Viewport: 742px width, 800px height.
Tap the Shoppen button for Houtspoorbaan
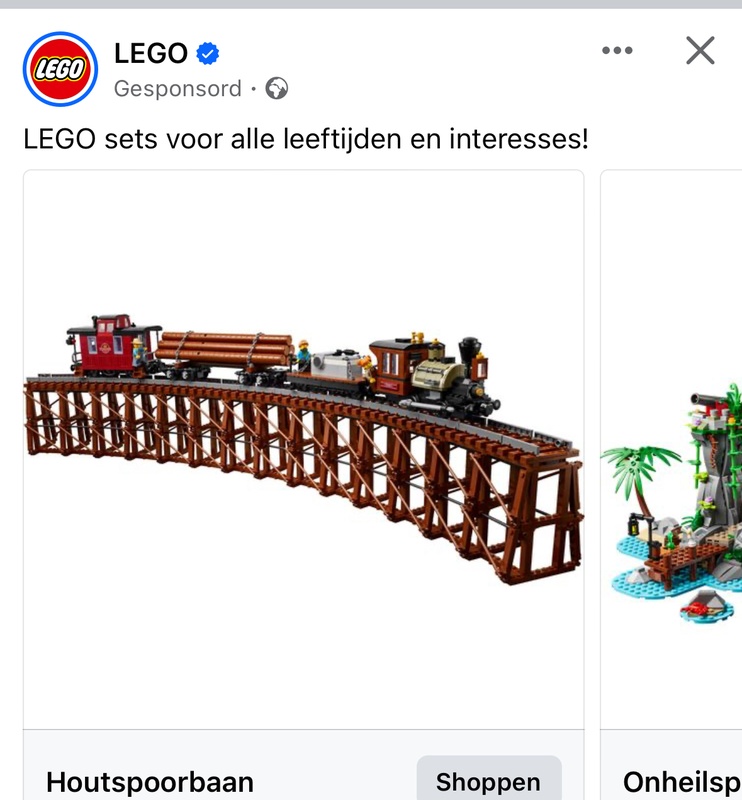click(x=488, y=781)
